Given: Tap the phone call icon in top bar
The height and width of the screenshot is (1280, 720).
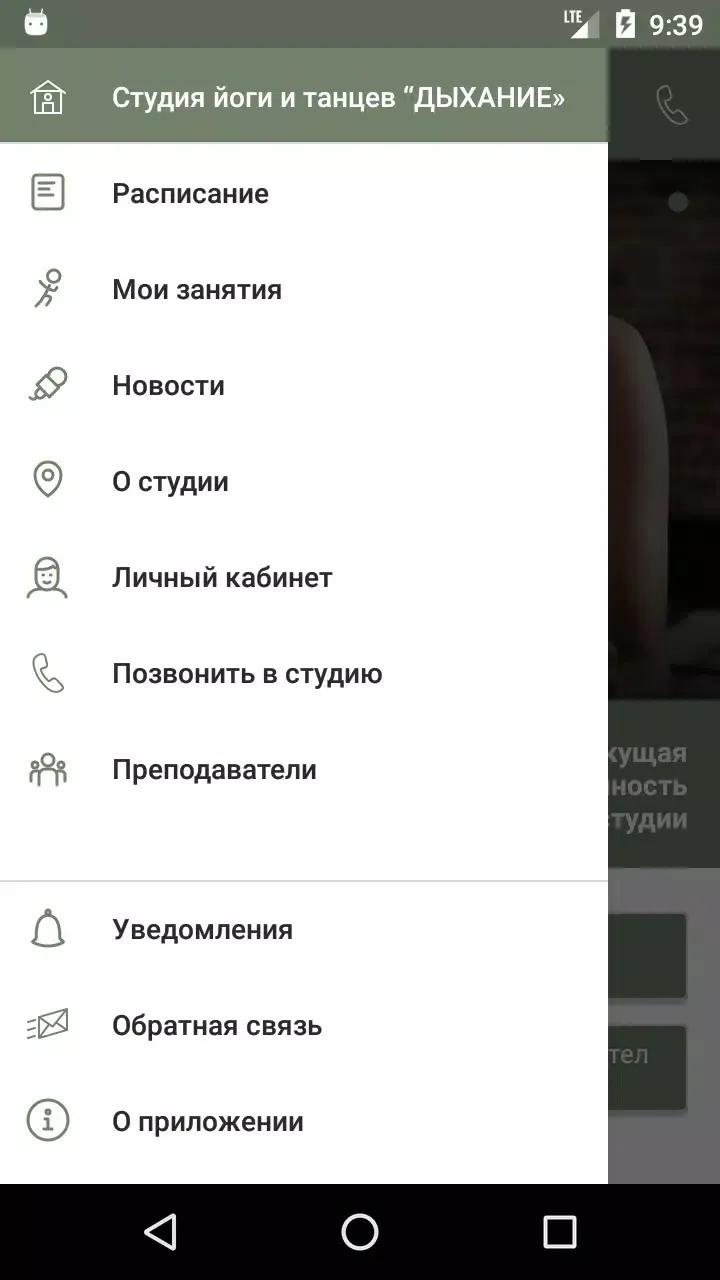Looking at the screenshot, I should coord(672,104).
